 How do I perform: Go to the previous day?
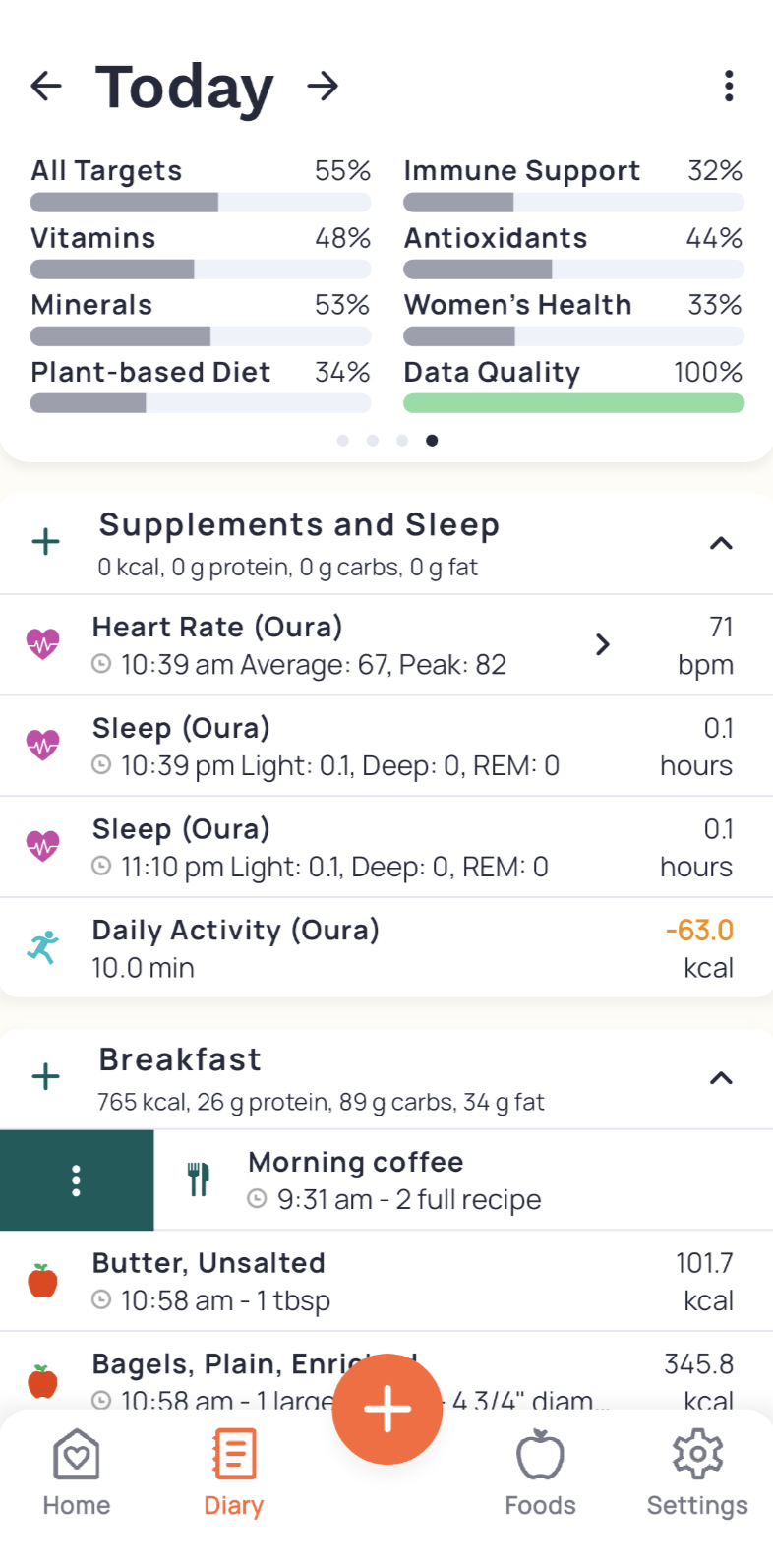(x=46, y=87)
